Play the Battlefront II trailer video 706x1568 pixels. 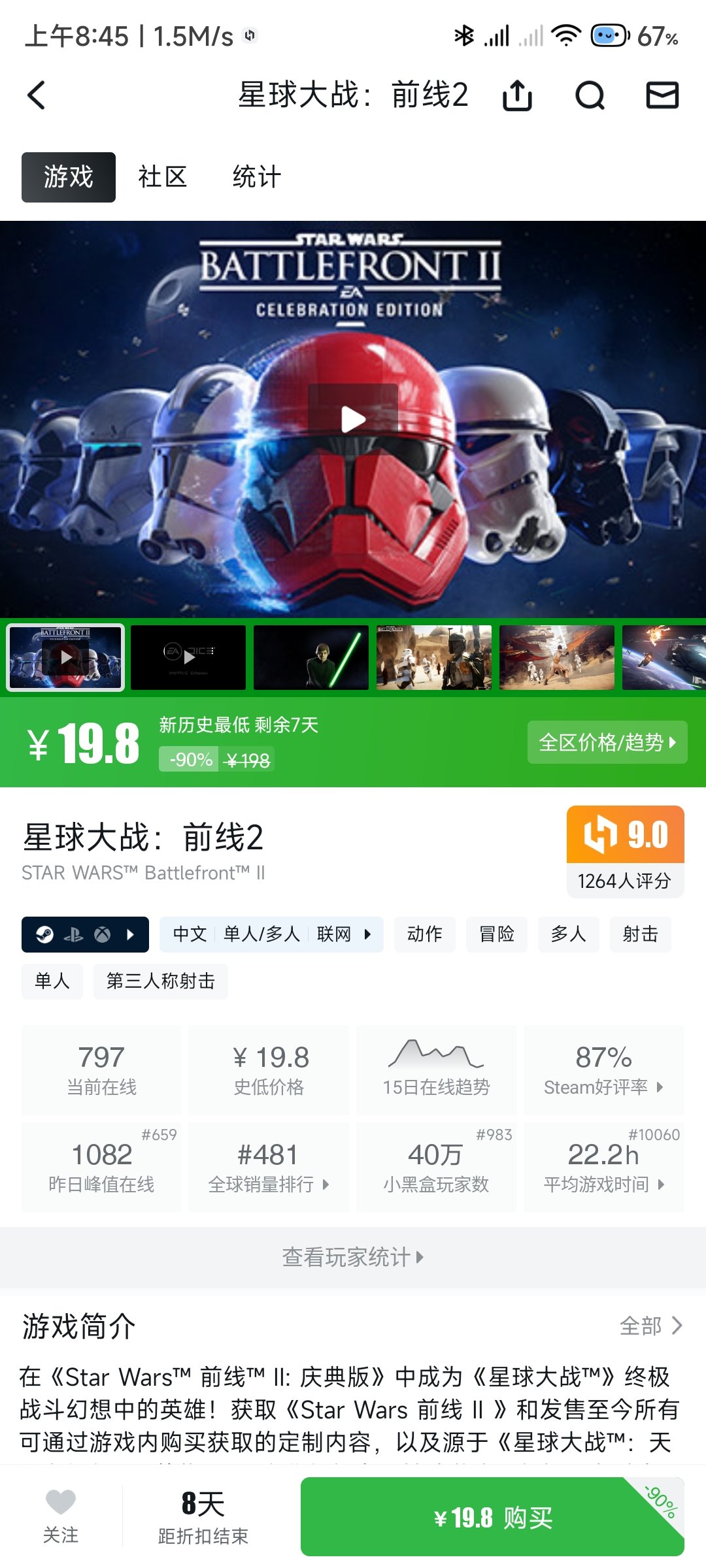point(353,419)
